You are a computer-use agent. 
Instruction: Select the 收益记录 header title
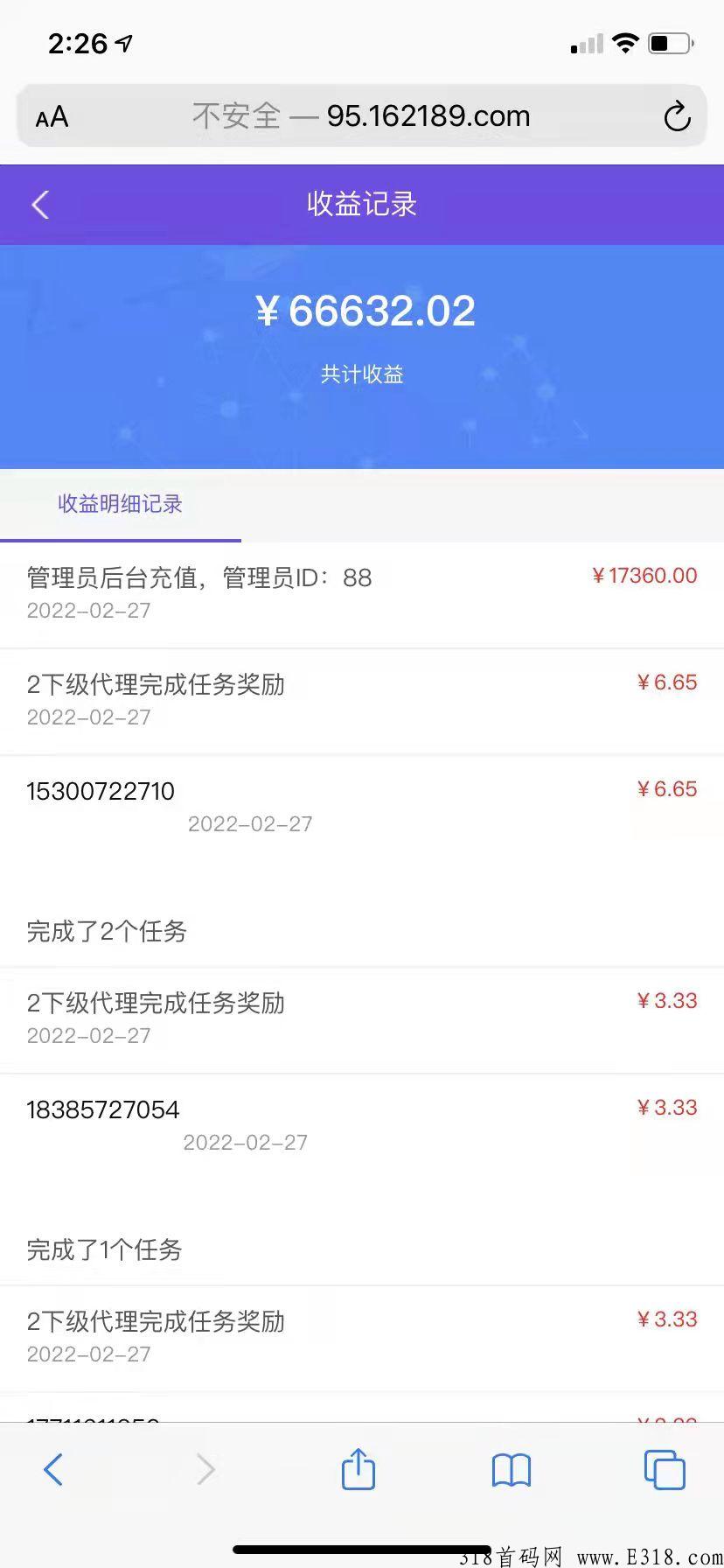[x=362, y=204]
